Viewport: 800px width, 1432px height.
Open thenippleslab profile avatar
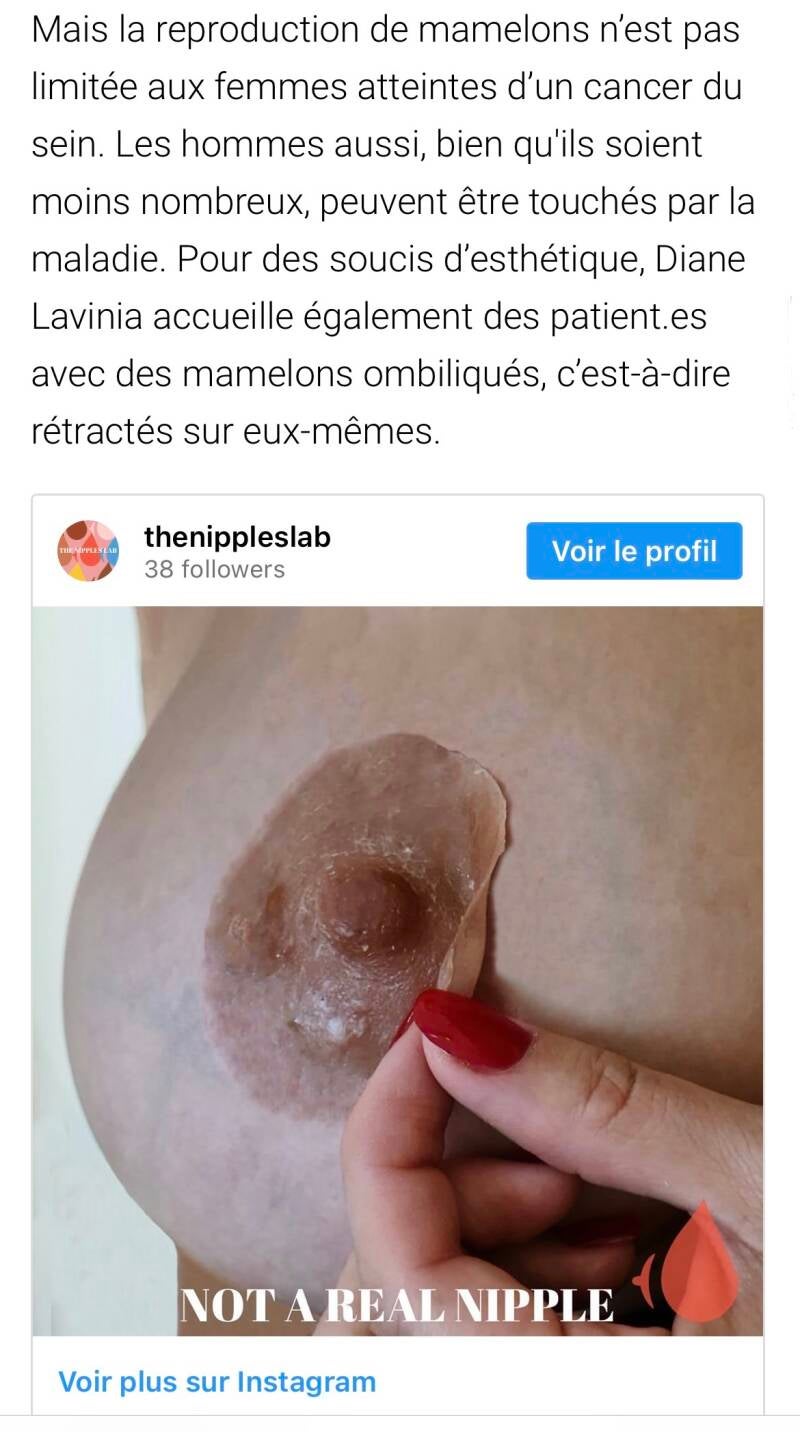coord(88,551)
